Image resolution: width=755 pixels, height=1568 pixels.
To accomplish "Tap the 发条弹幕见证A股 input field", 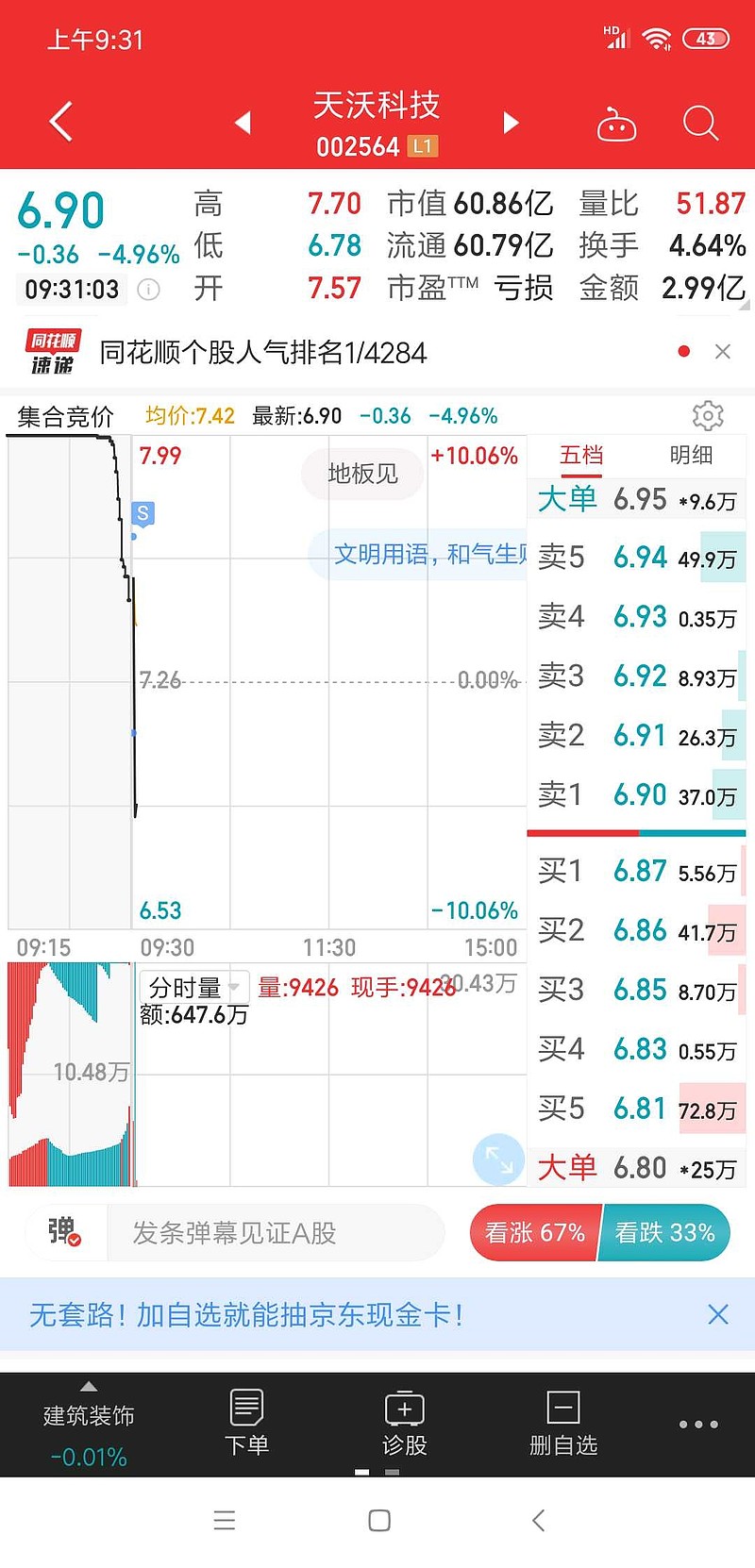I will (276, 1232).
